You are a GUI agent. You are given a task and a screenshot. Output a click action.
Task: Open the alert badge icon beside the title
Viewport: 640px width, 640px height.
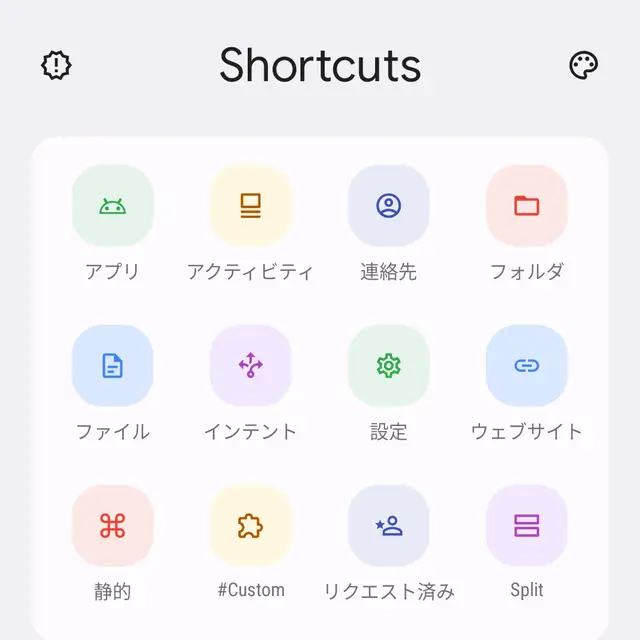[x=57, y=66]
